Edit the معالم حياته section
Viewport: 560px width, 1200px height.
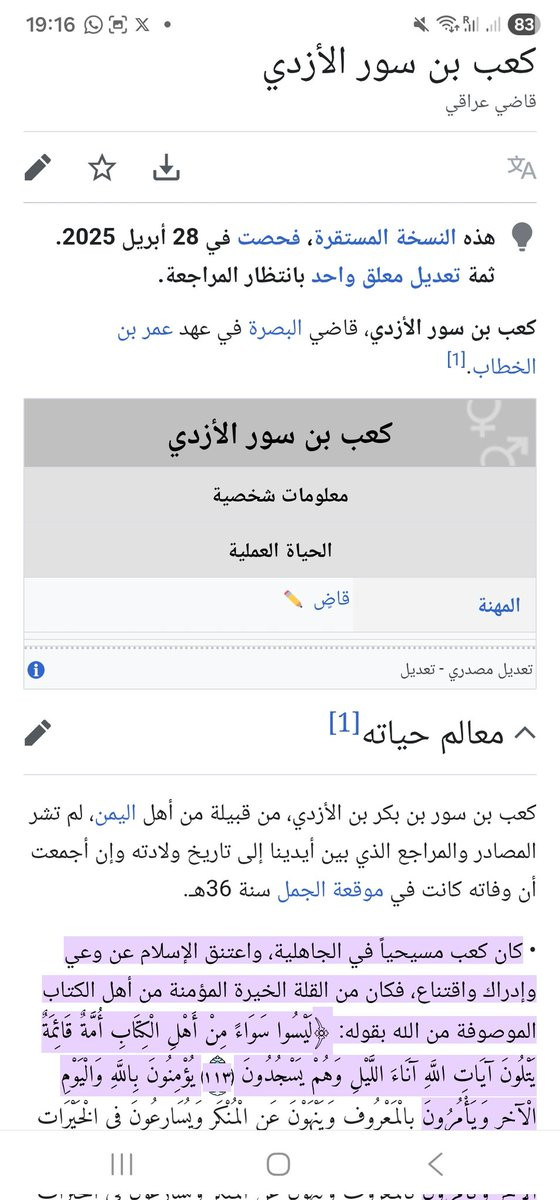(38, 733)
